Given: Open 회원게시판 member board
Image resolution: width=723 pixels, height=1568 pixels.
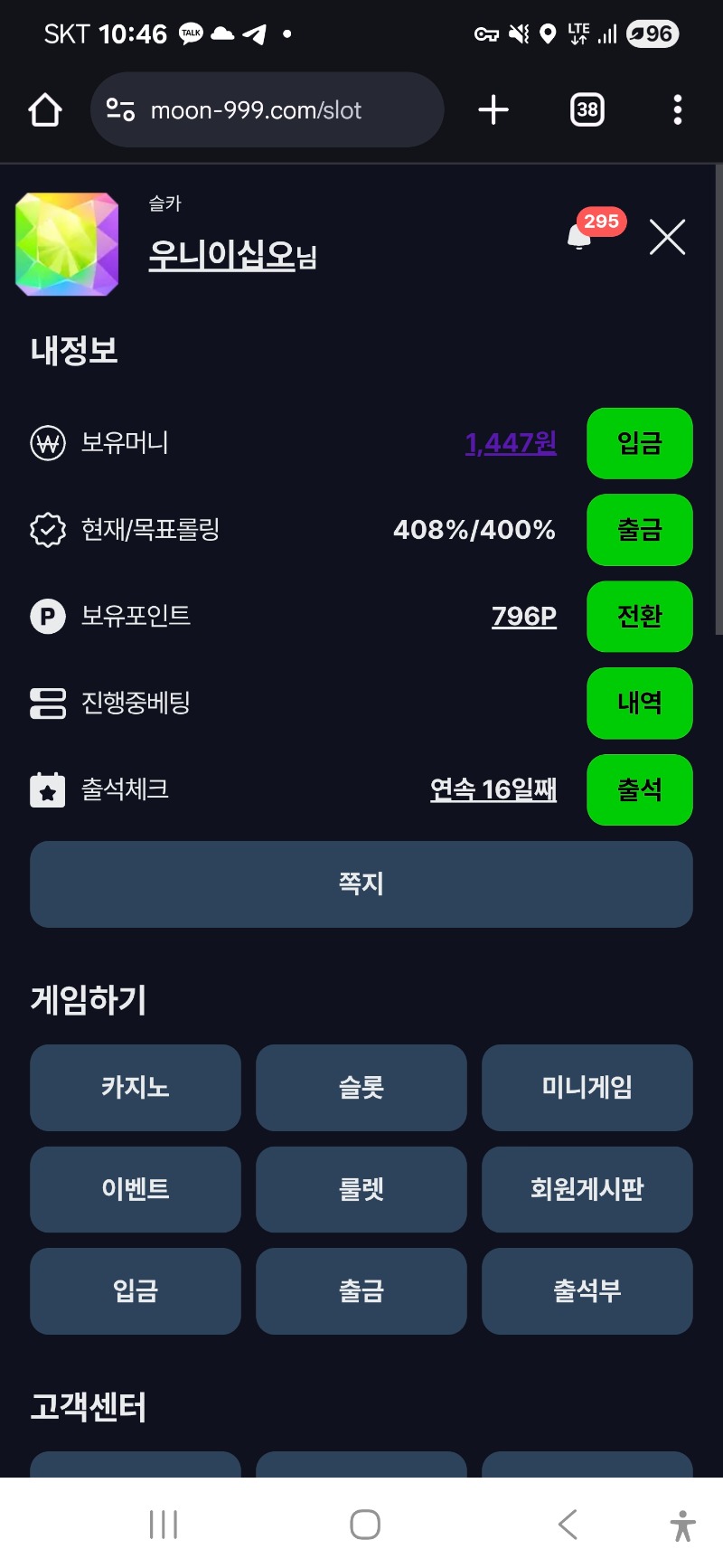Looking at the screenshot, I should tap(587, 1189).
